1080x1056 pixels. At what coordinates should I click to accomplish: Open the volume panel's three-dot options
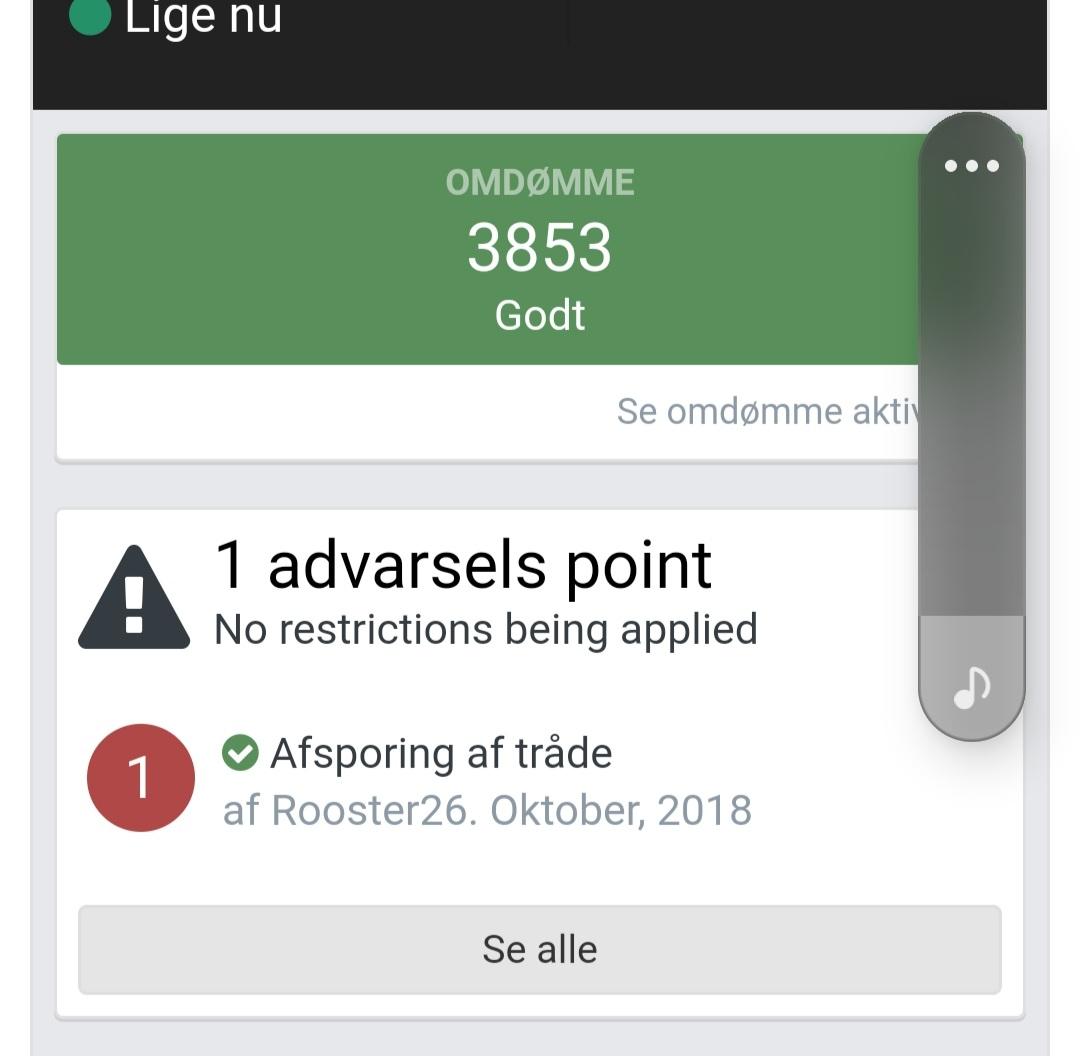971,166
